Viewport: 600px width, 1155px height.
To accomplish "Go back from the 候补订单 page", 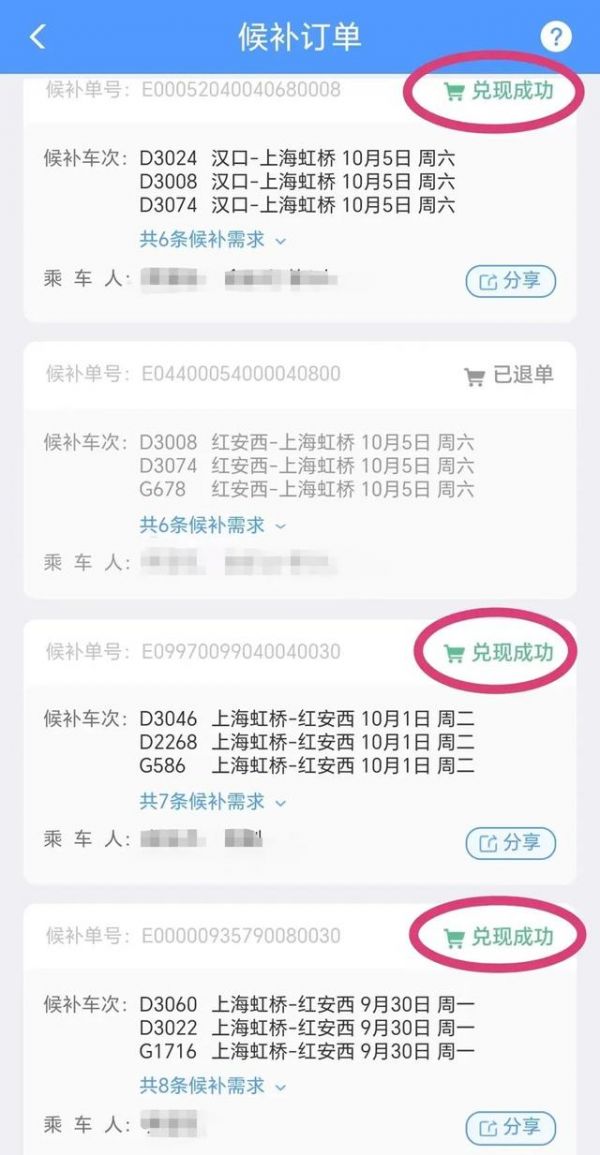I will (x=38, y=37).
